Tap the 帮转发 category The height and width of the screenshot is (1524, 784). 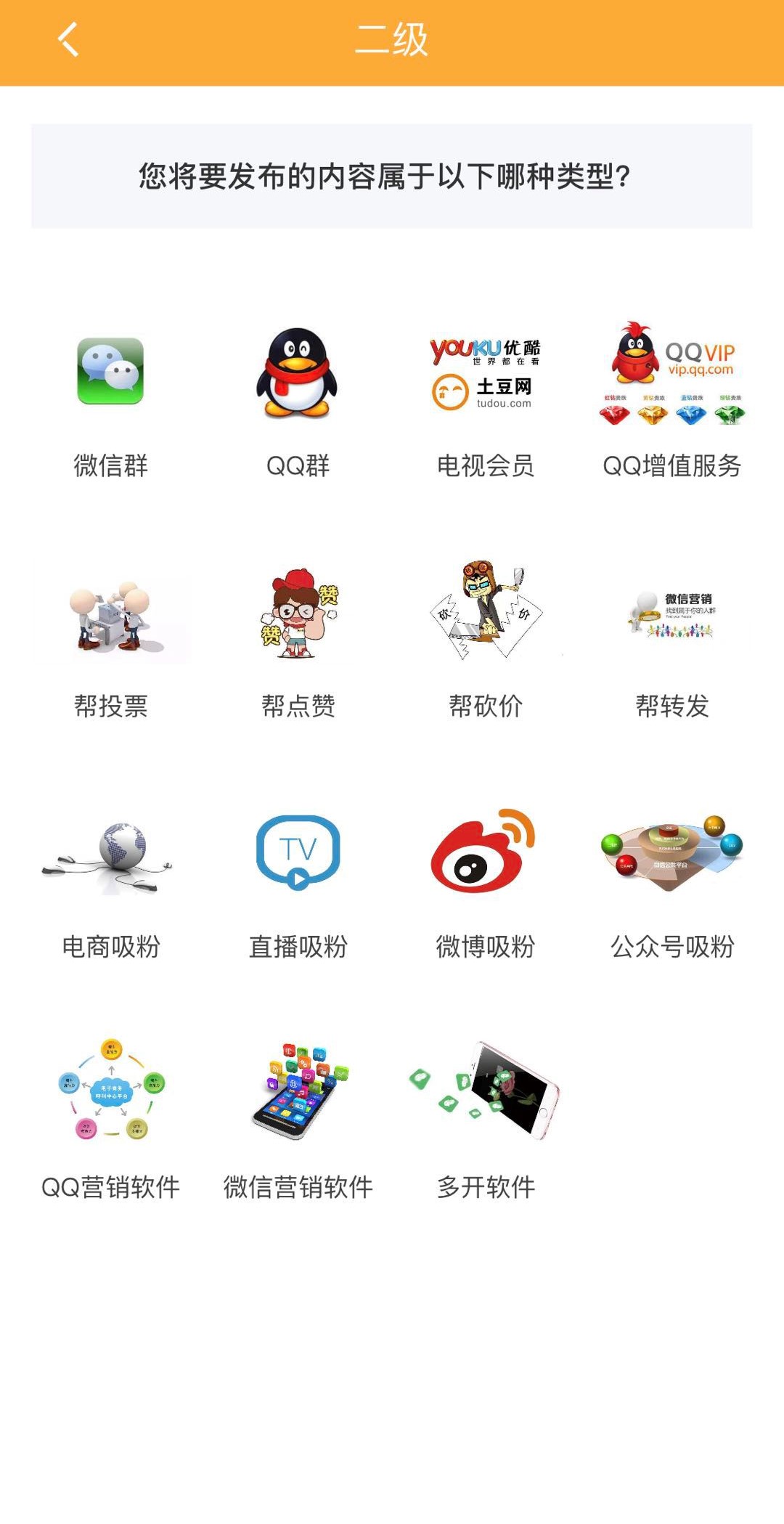(x=672, y=643)
